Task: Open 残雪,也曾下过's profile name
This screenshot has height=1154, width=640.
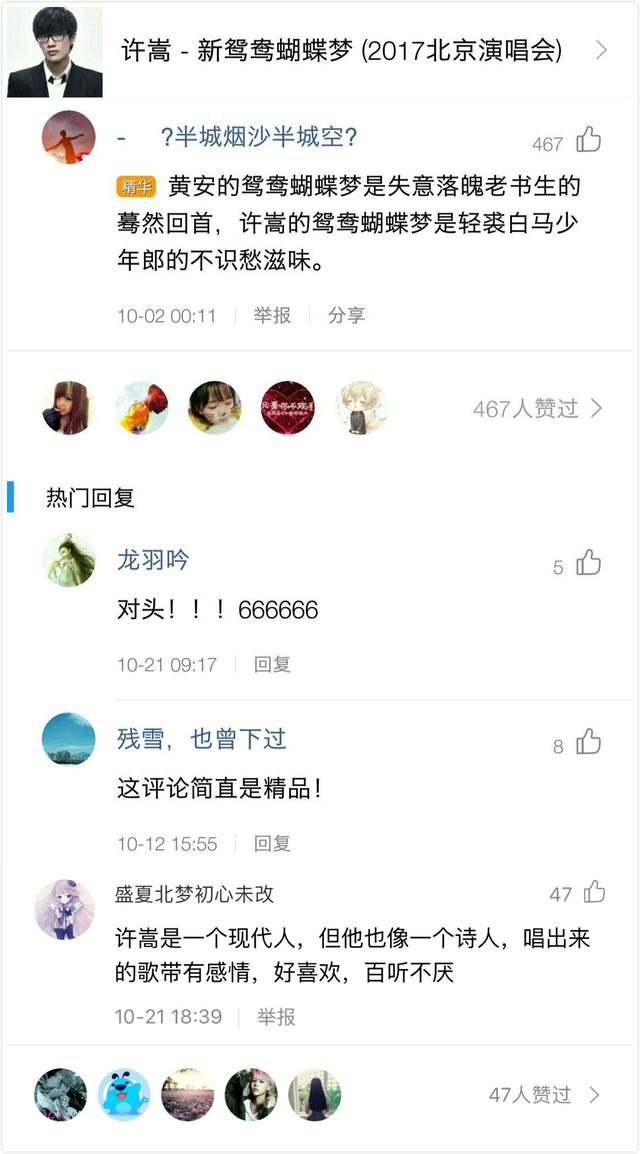Action: [202, 739]
